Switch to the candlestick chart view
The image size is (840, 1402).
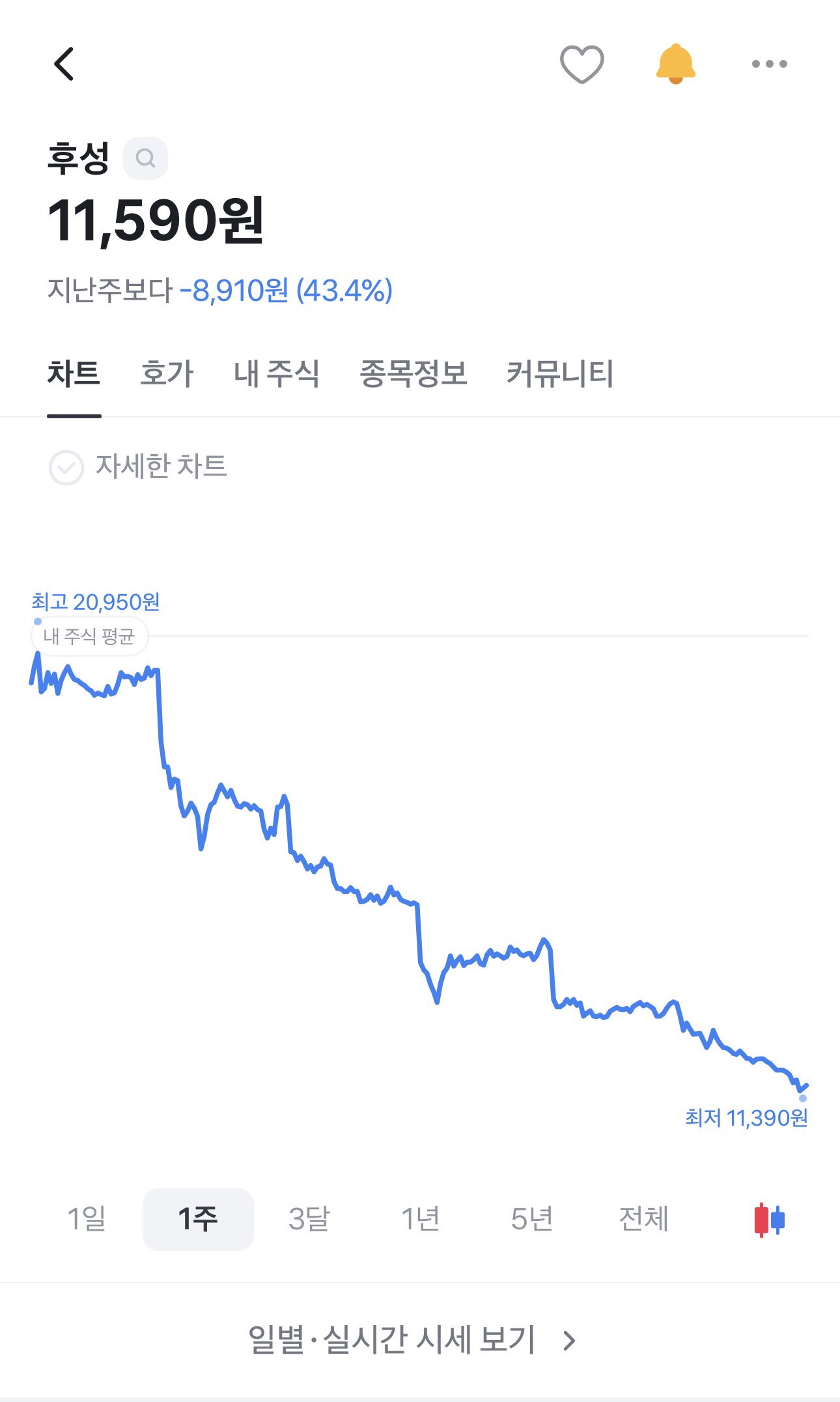click(x=770, y=1220)
